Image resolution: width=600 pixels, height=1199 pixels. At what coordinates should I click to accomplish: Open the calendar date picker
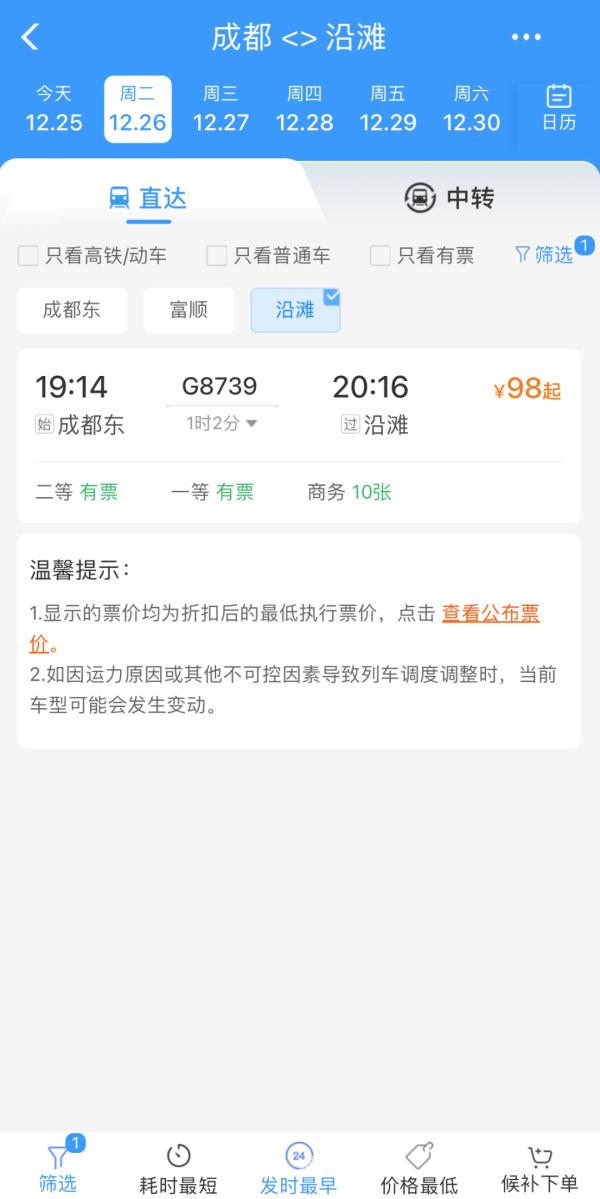click(558, 109)
